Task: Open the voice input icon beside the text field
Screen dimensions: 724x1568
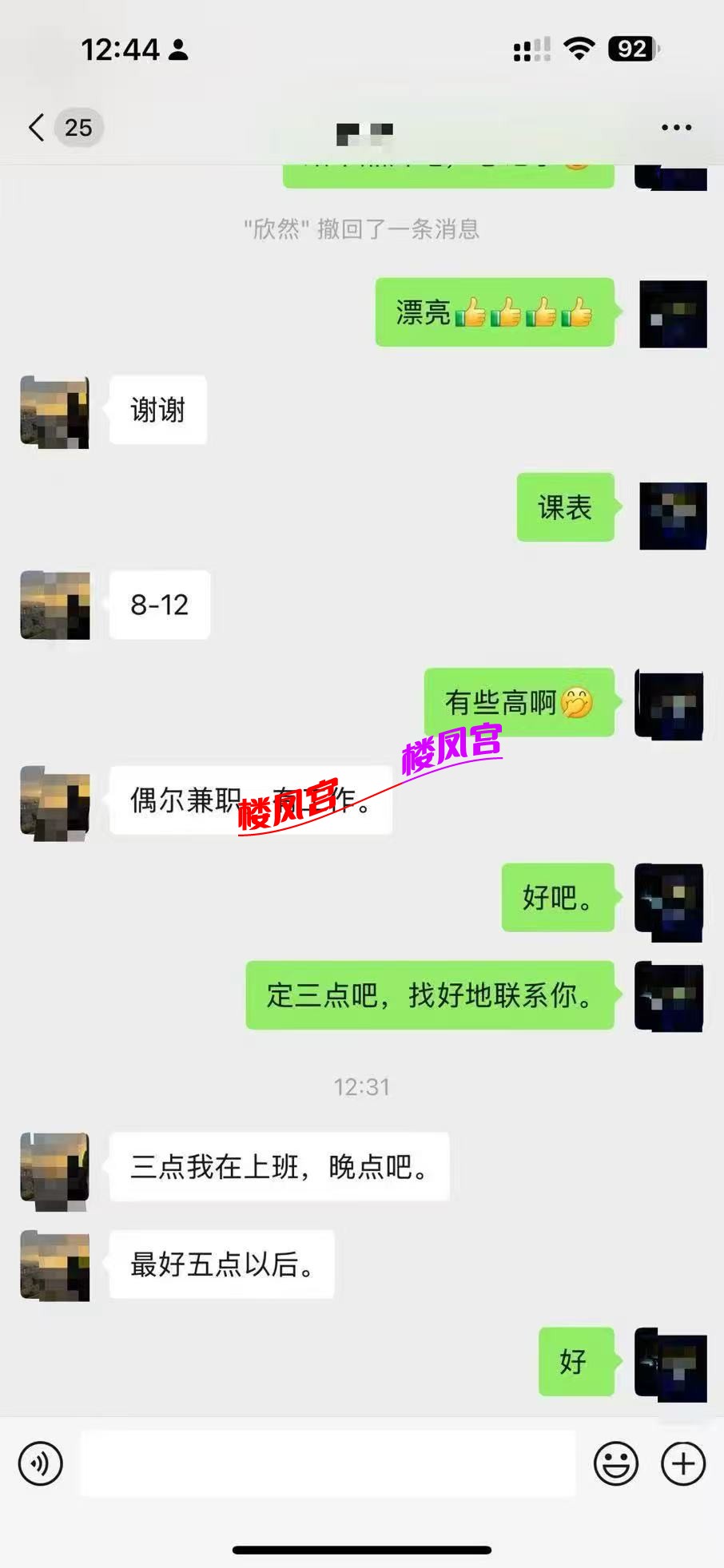Action: (40, 1463)
